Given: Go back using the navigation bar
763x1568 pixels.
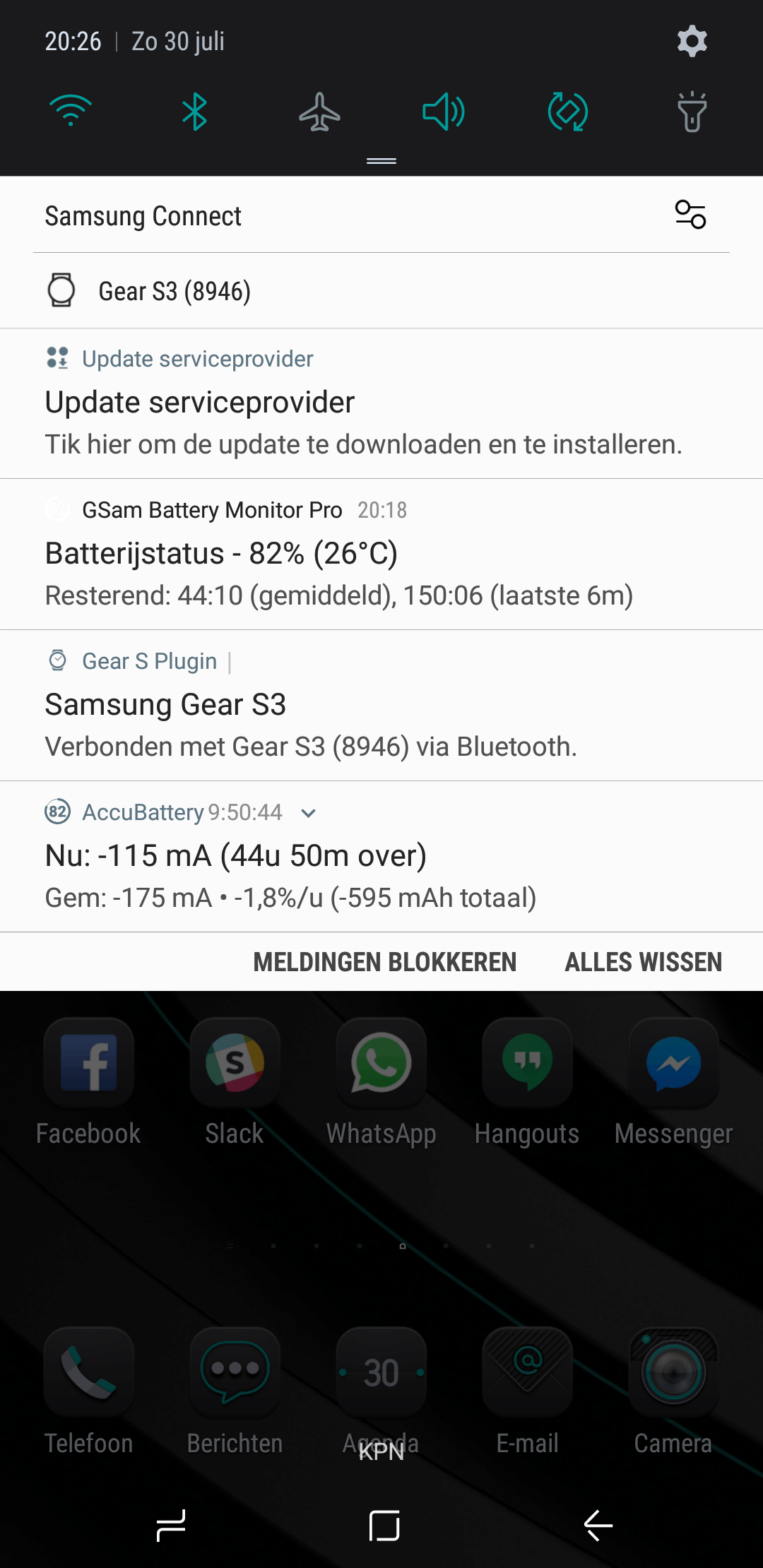Looking at the screenshot, I should pos(598,1526).
